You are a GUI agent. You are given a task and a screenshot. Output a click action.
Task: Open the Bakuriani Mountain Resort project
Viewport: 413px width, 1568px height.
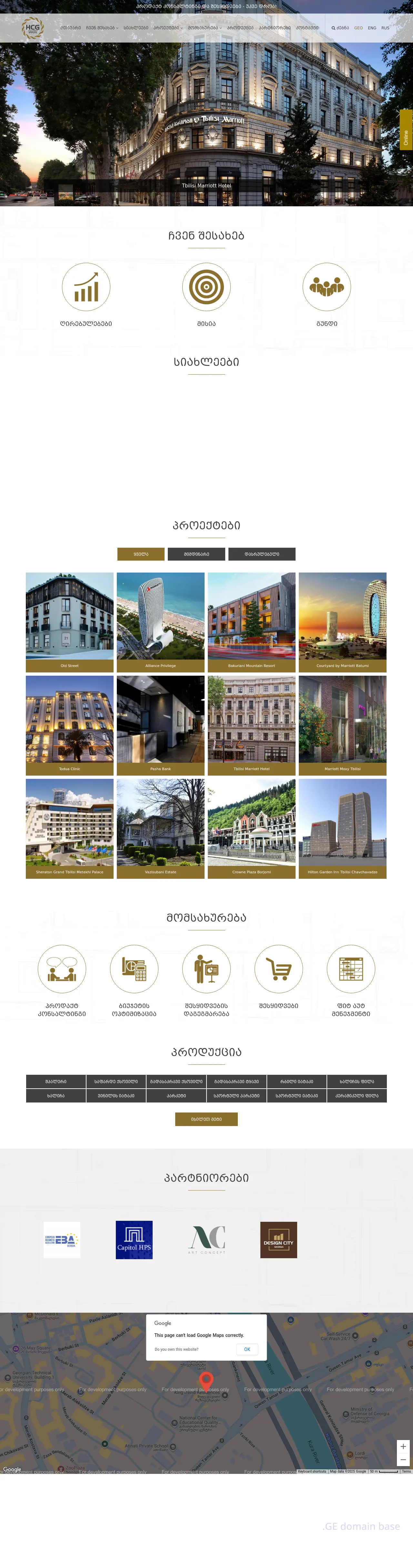click(x=252, y=622)
